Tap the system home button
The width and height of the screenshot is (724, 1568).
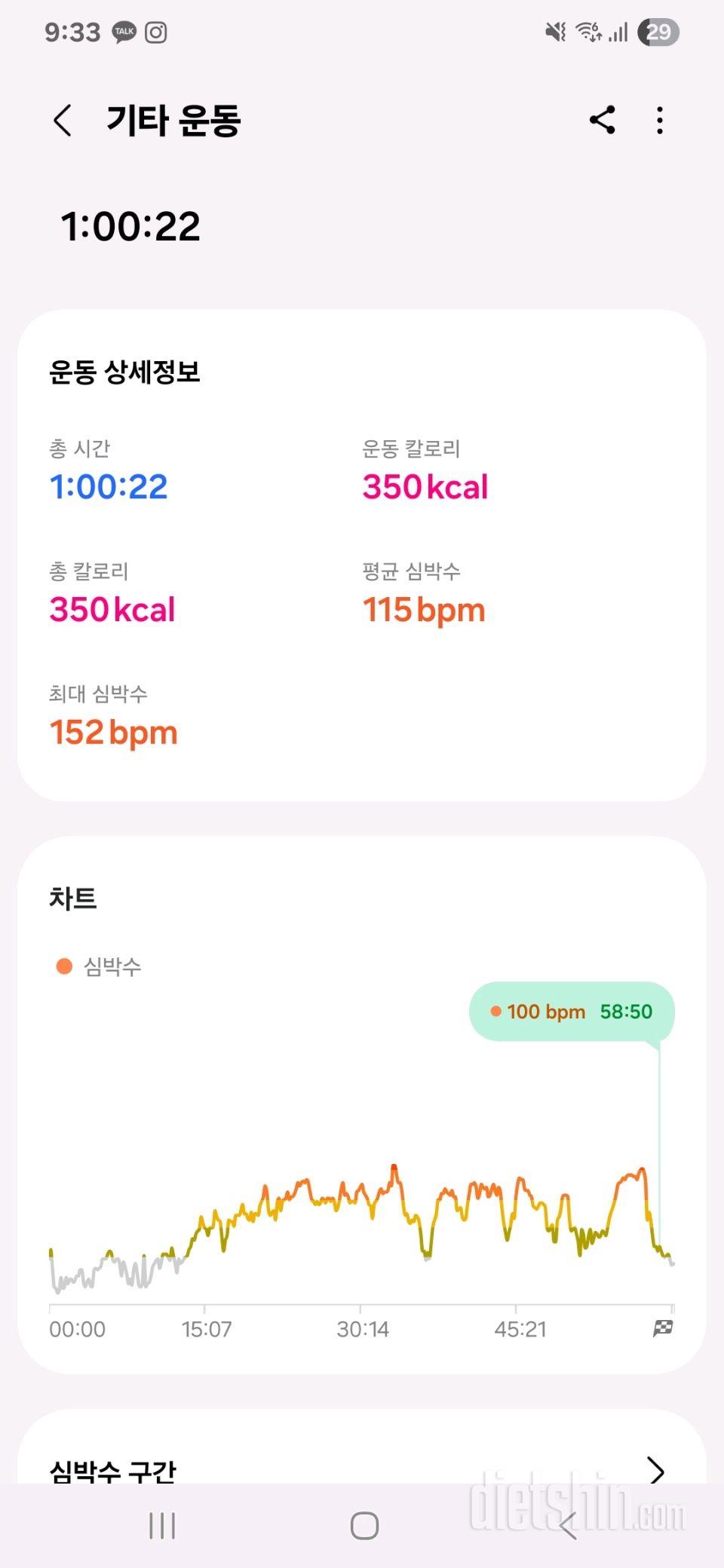click(x=364, y=1526)
